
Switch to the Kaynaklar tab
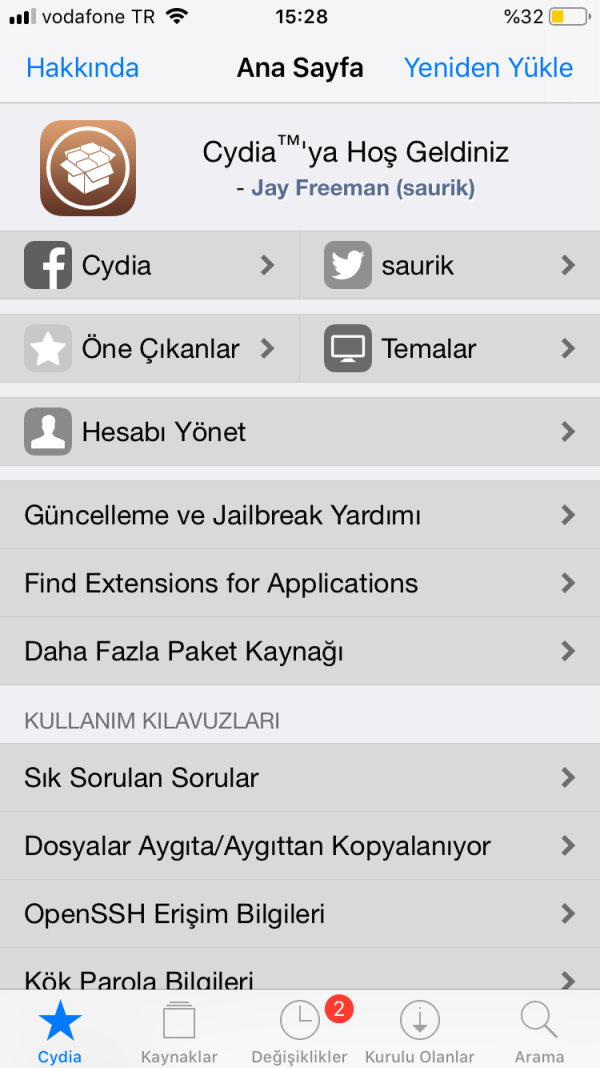coord(179,1031)
